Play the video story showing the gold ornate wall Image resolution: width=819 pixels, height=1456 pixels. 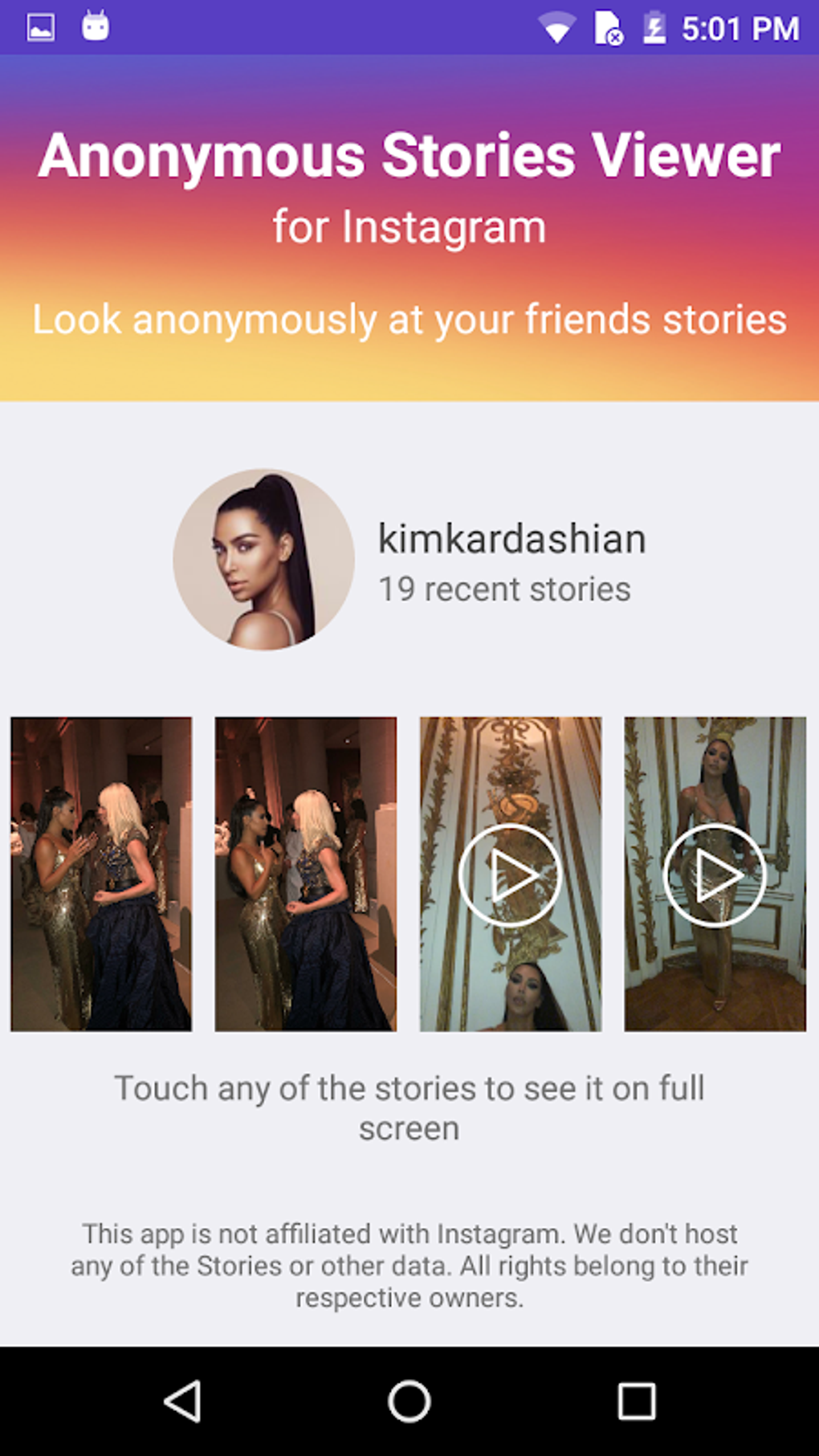point(510,875)
